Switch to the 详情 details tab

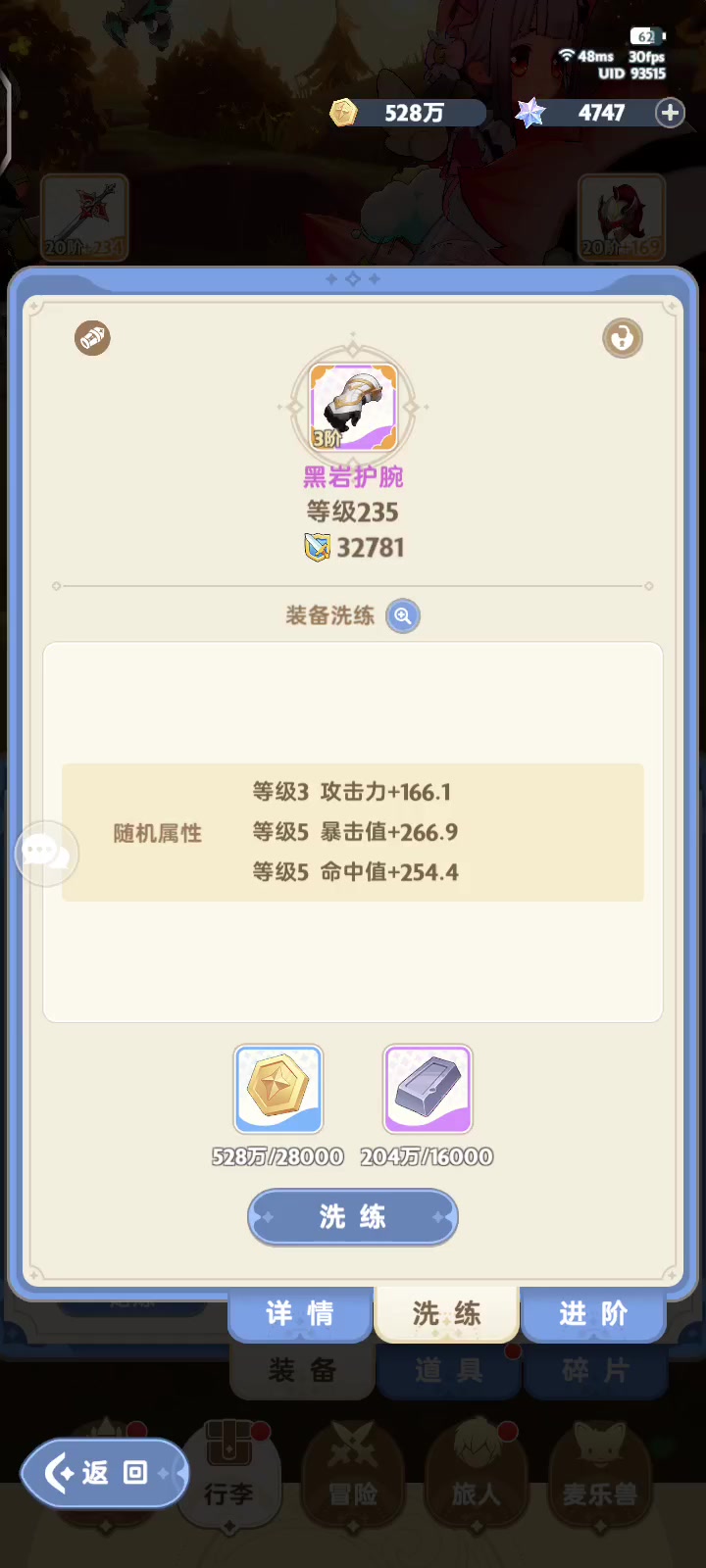(300, 1313)
